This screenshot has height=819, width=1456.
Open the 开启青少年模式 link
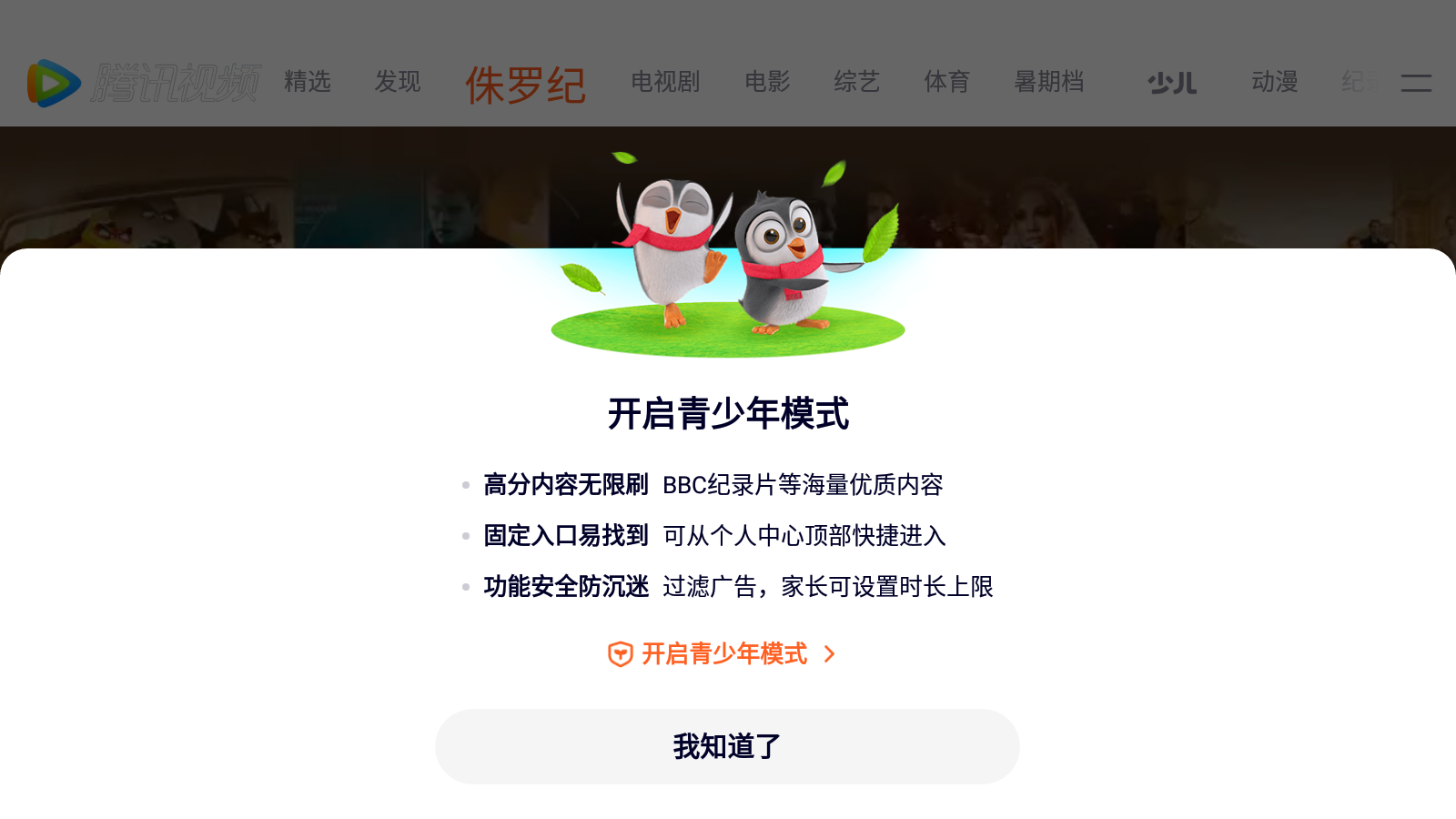click(x=723, y=653)
